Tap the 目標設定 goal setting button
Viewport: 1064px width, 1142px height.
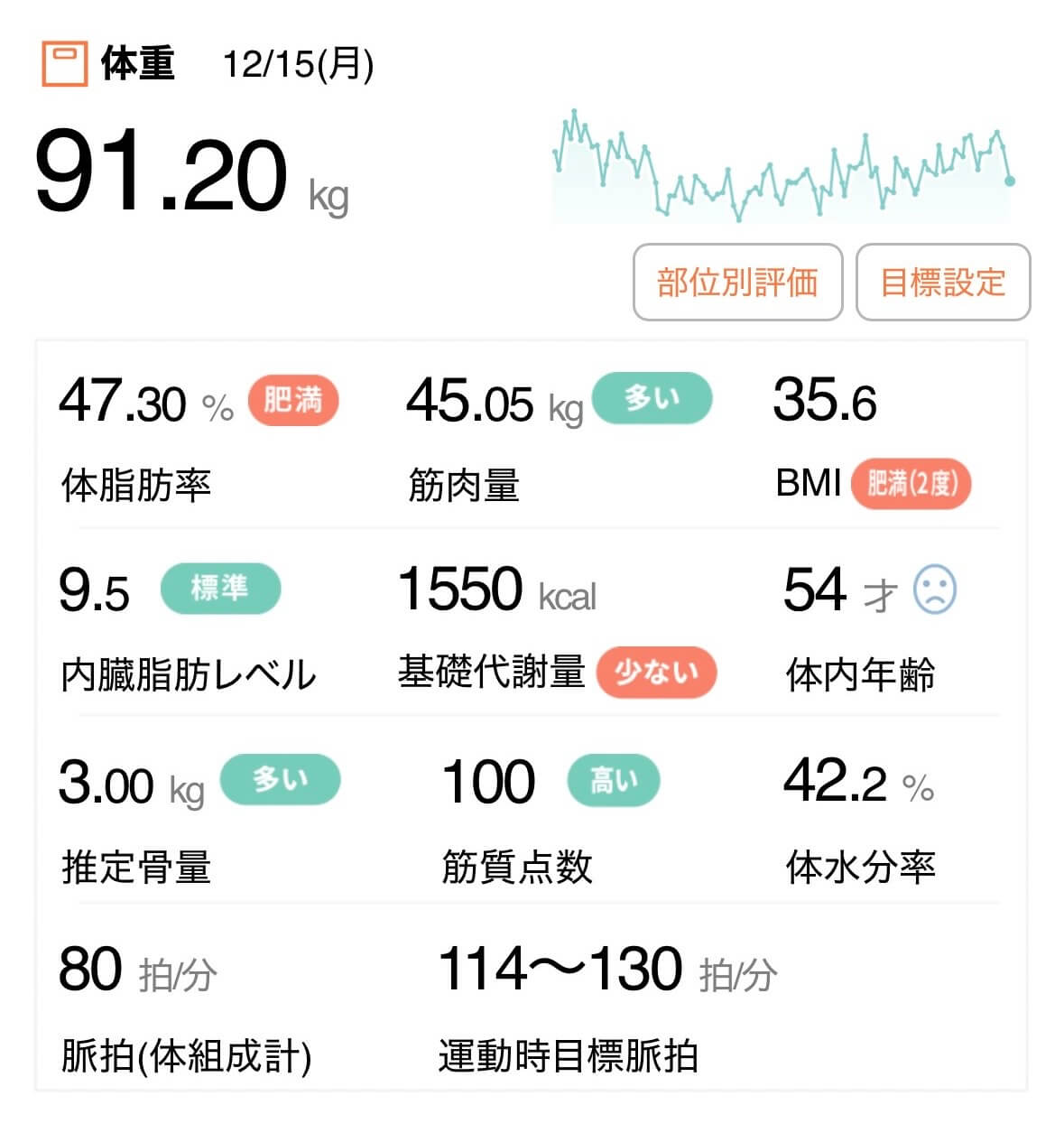pyautogui.click(x=942, y=283)
